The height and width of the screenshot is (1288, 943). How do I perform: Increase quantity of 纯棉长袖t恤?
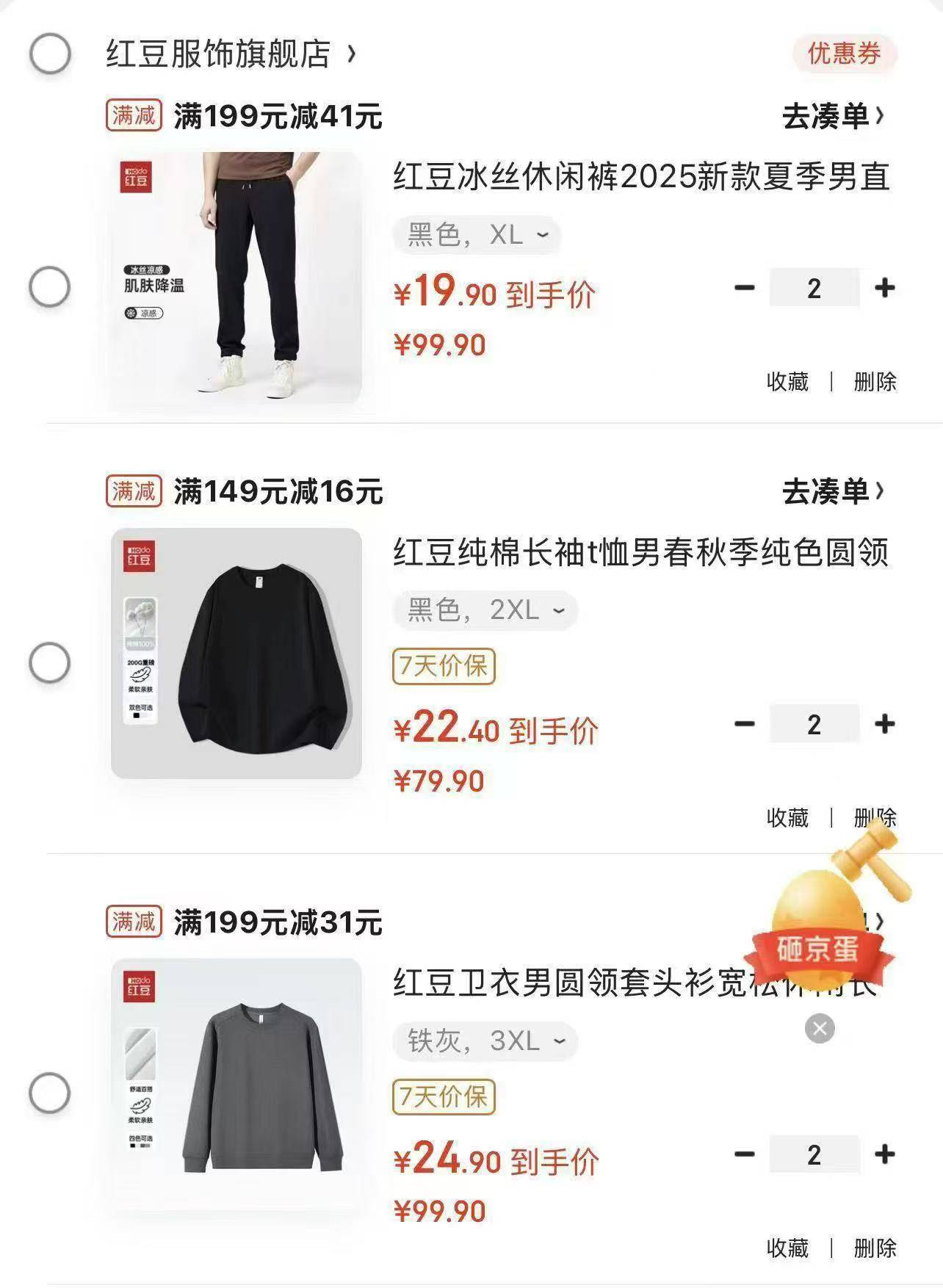point(884,724)
